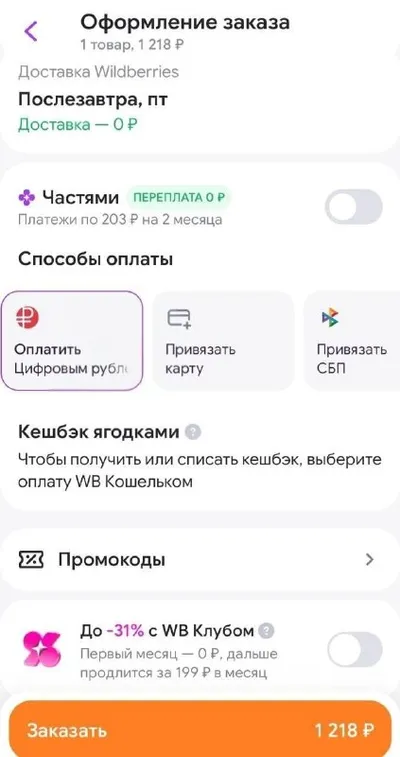400x757 pixels.
Task: Select Привязать СБП payment option
Action: click(352, 340)
